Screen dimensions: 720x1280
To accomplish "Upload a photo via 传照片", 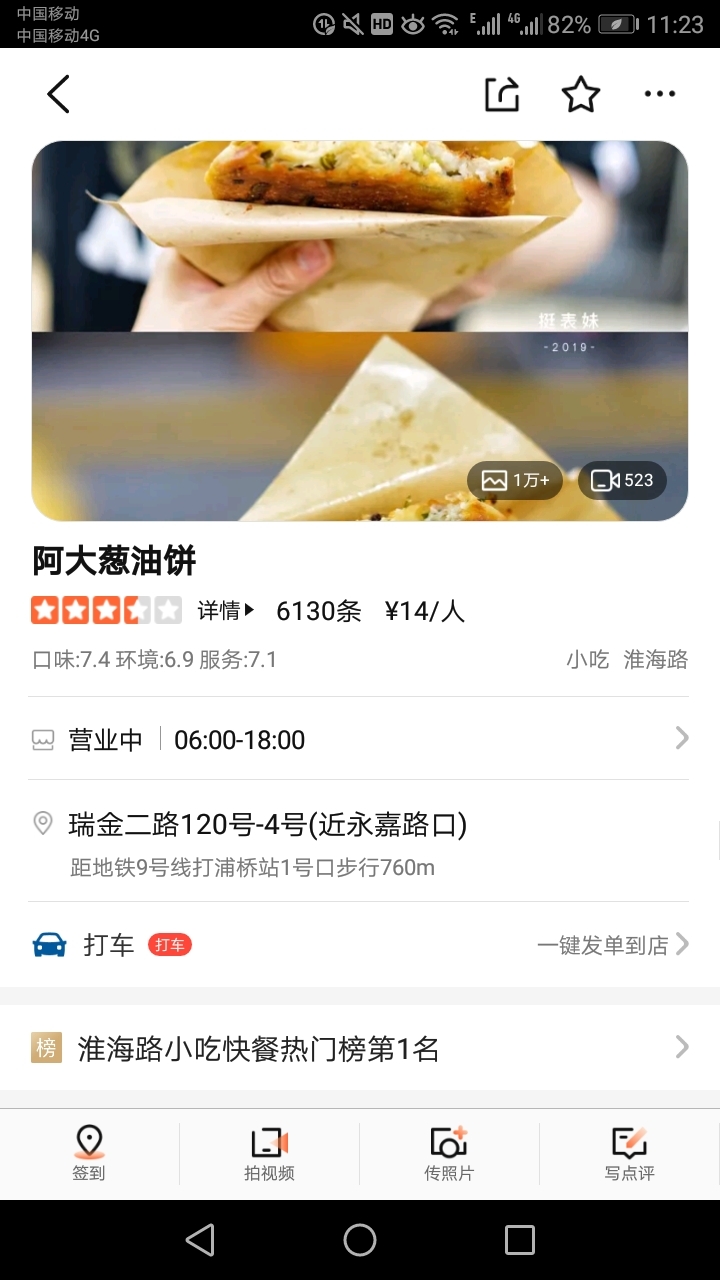I will coord(449,1154).
